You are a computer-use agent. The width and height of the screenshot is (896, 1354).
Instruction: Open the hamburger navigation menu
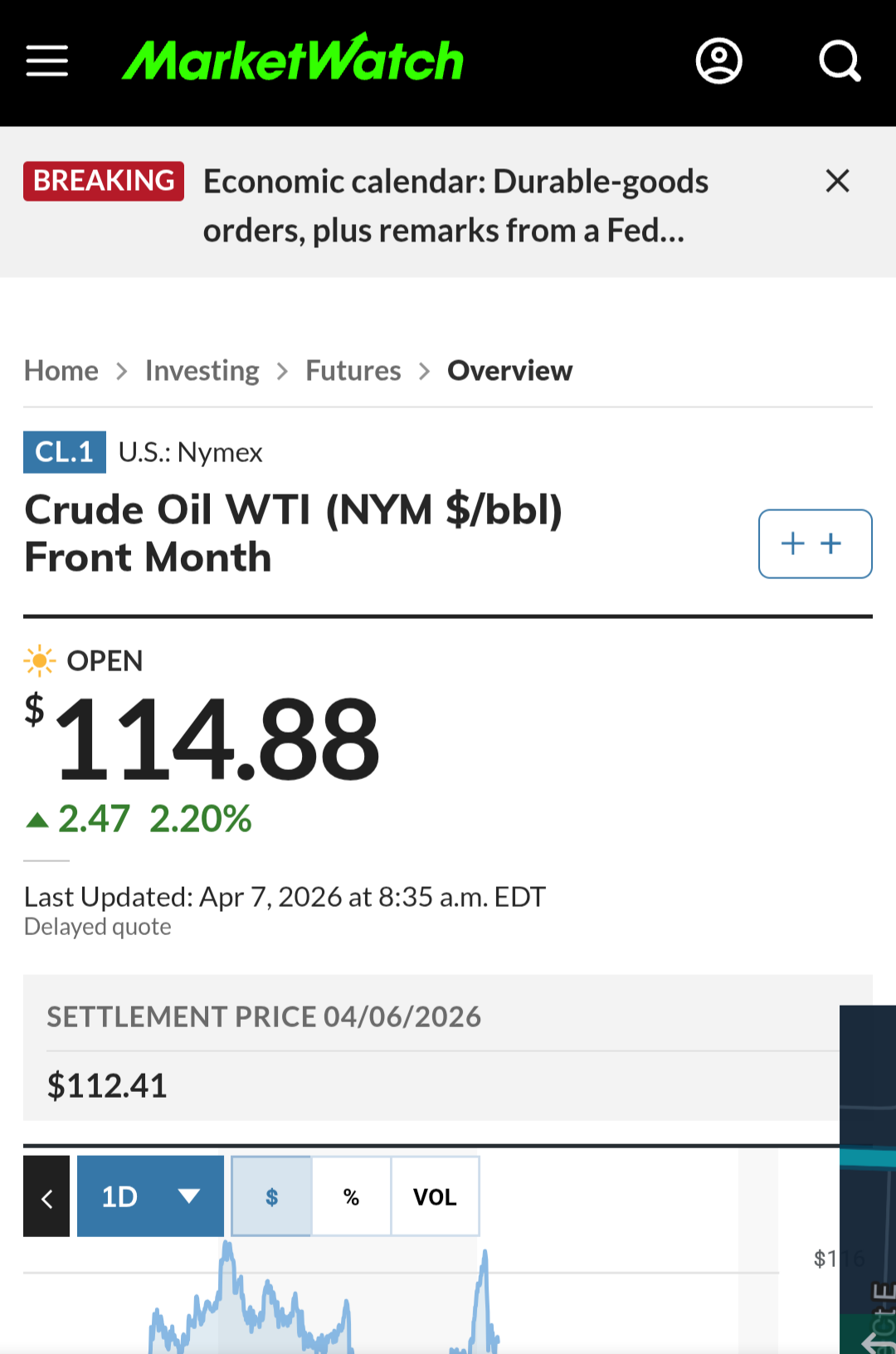(x=46, y=61)
